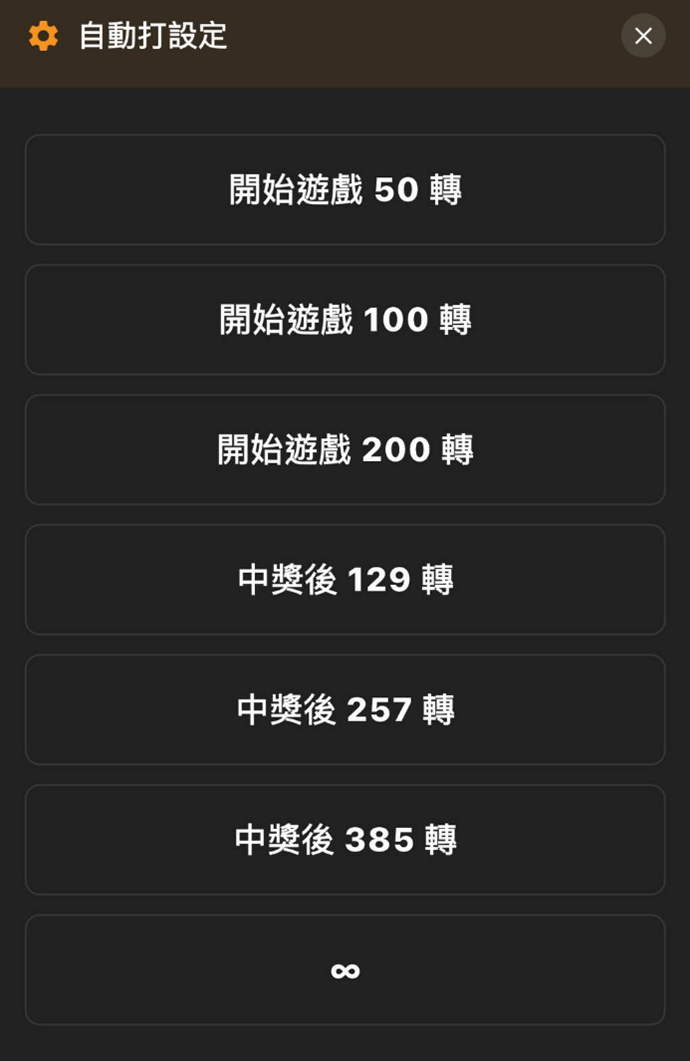
Task: Choose 開始遊戲 100 轉
Action: click(x=345, y=320)
